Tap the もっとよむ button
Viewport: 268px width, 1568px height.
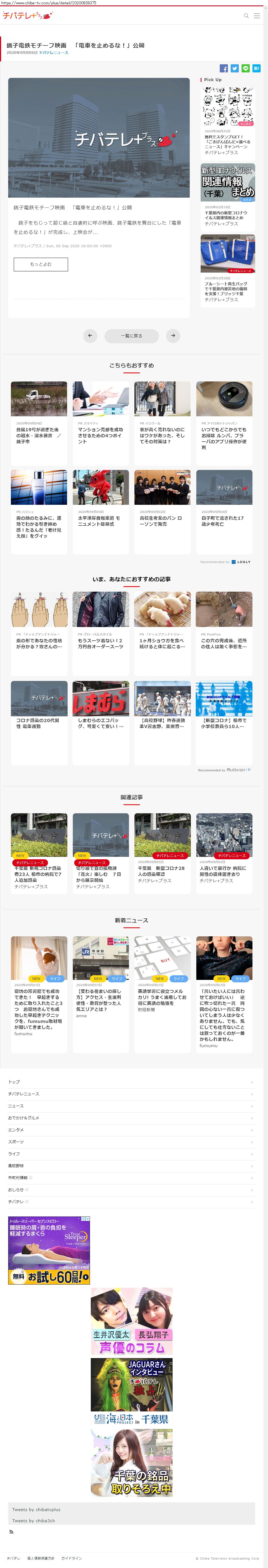pyautogui.click(x=41, y=264)
